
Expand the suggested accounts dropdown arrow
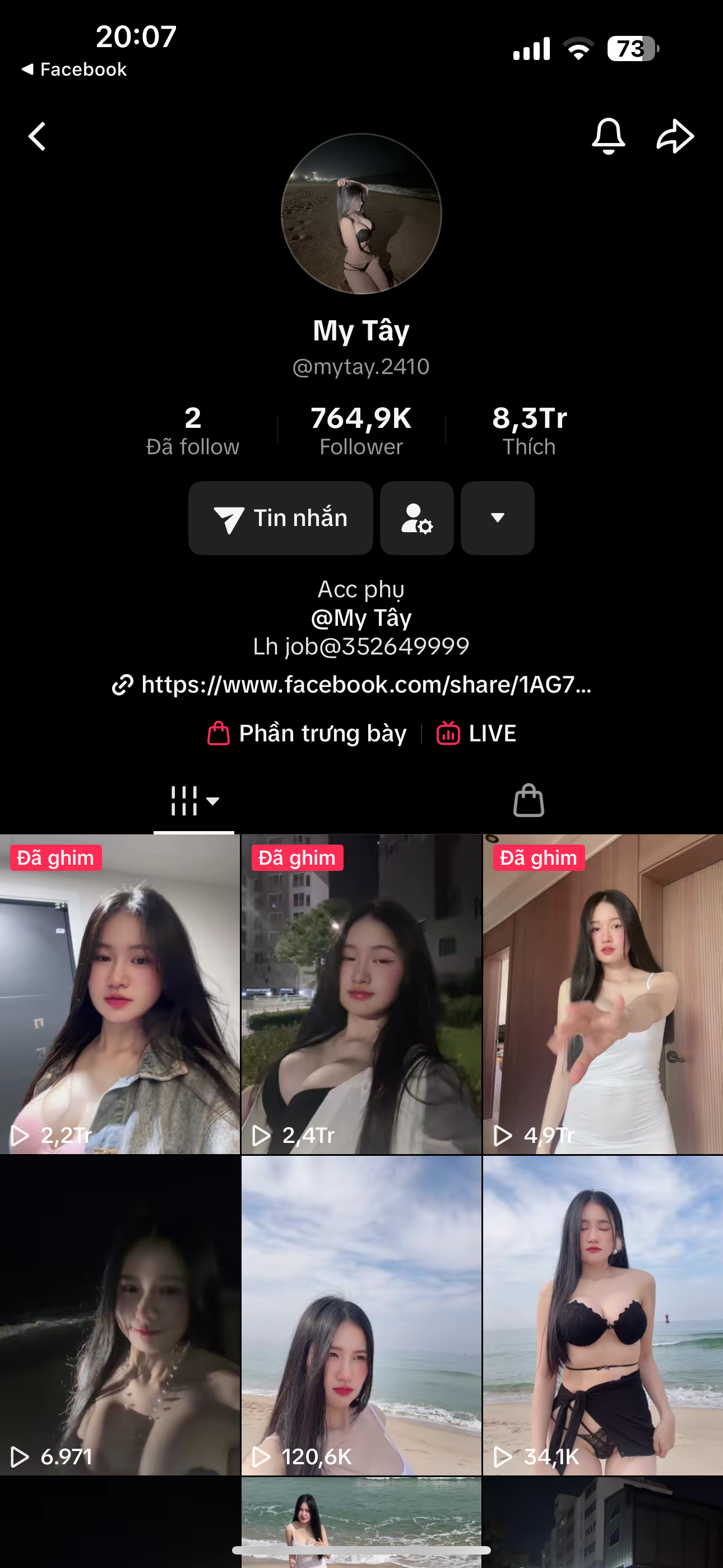pyautogui.click(x=497, y=518)
